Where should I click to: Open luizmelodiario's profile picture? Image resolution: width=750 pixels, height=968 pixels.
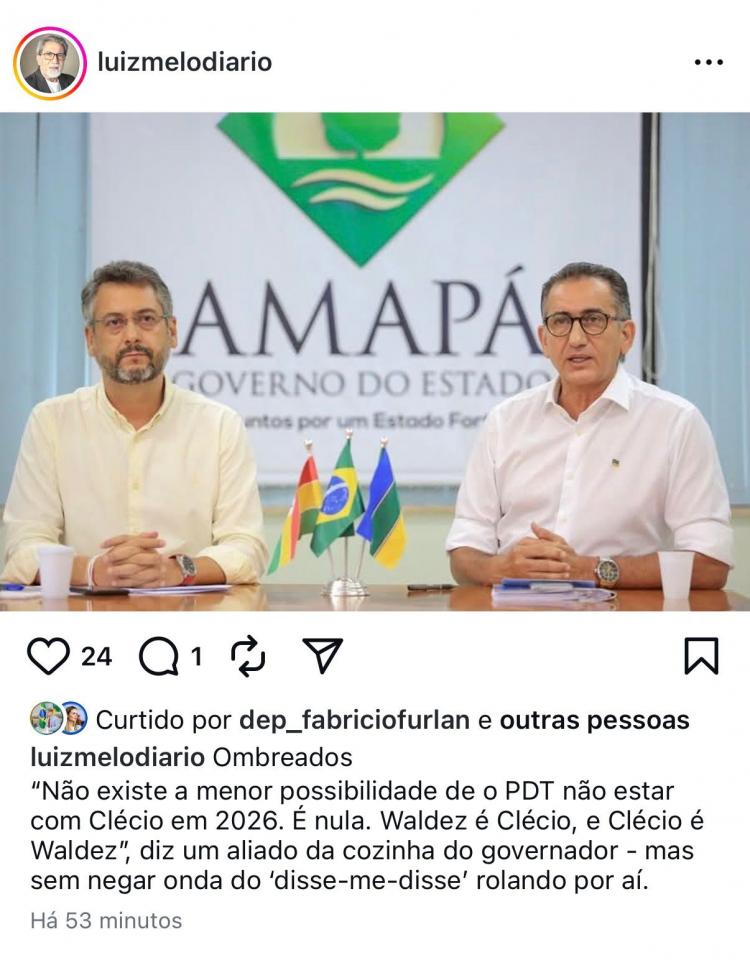coord(50,63)
